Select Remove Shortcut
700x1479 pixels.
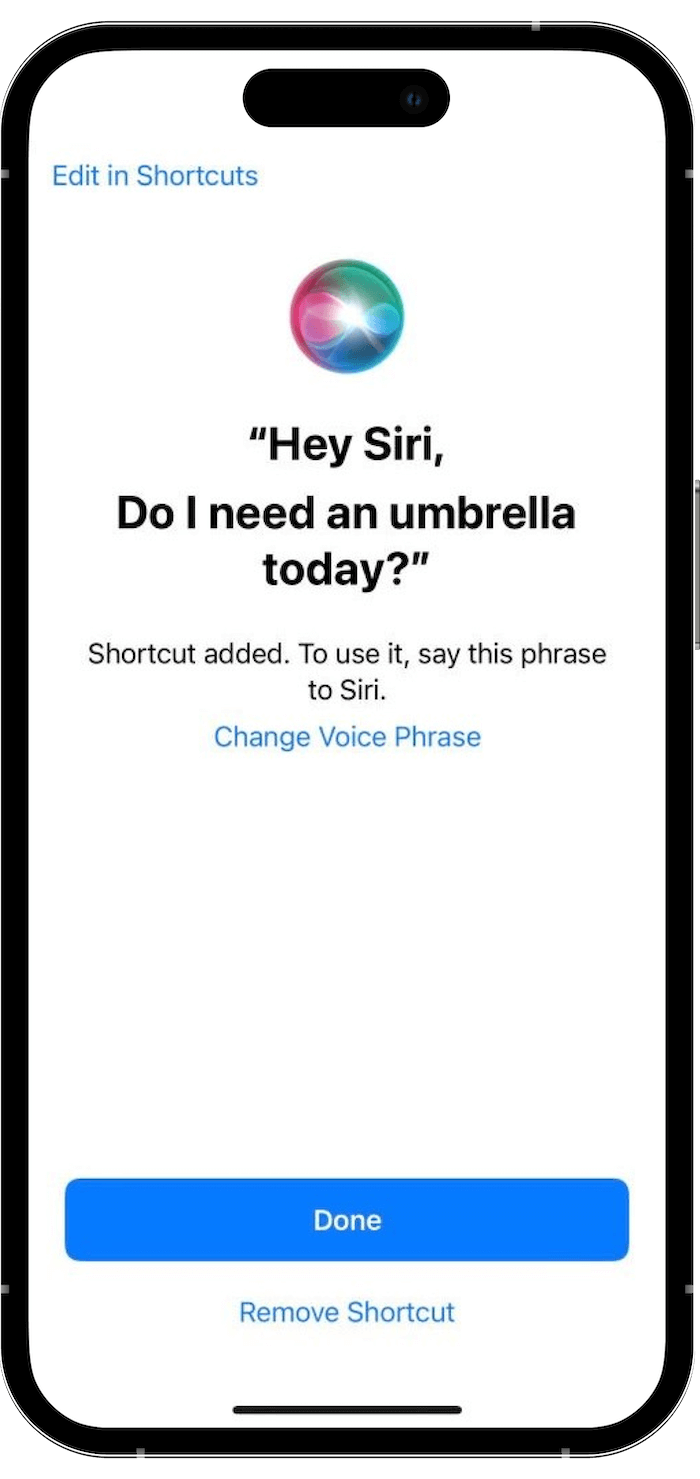(x=347, y=1312)
